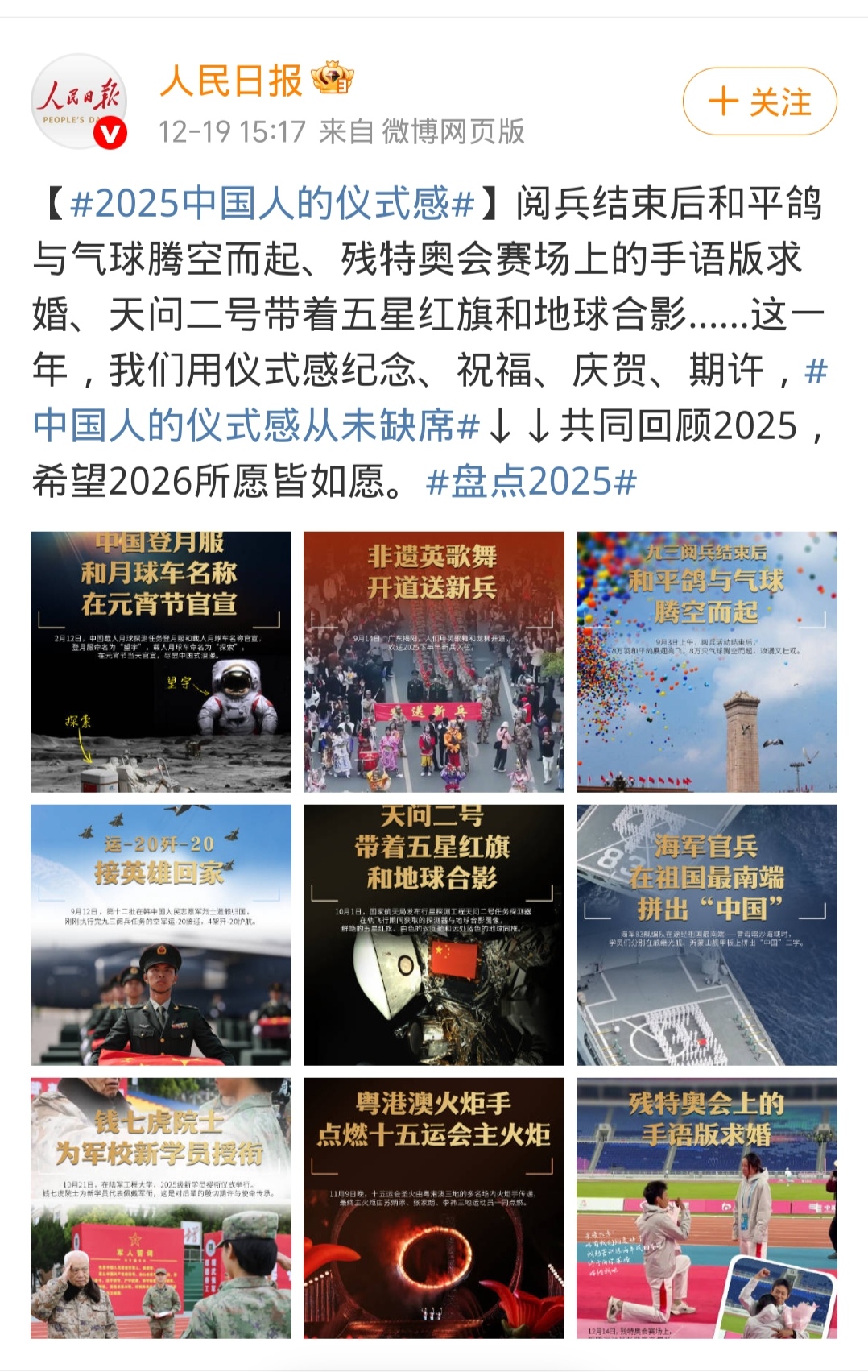This screenshot has width=868, height=1372.
Task: Enlarge the 运-20歼-20接英雄回家 image
Action: click(x=161, y=935)
